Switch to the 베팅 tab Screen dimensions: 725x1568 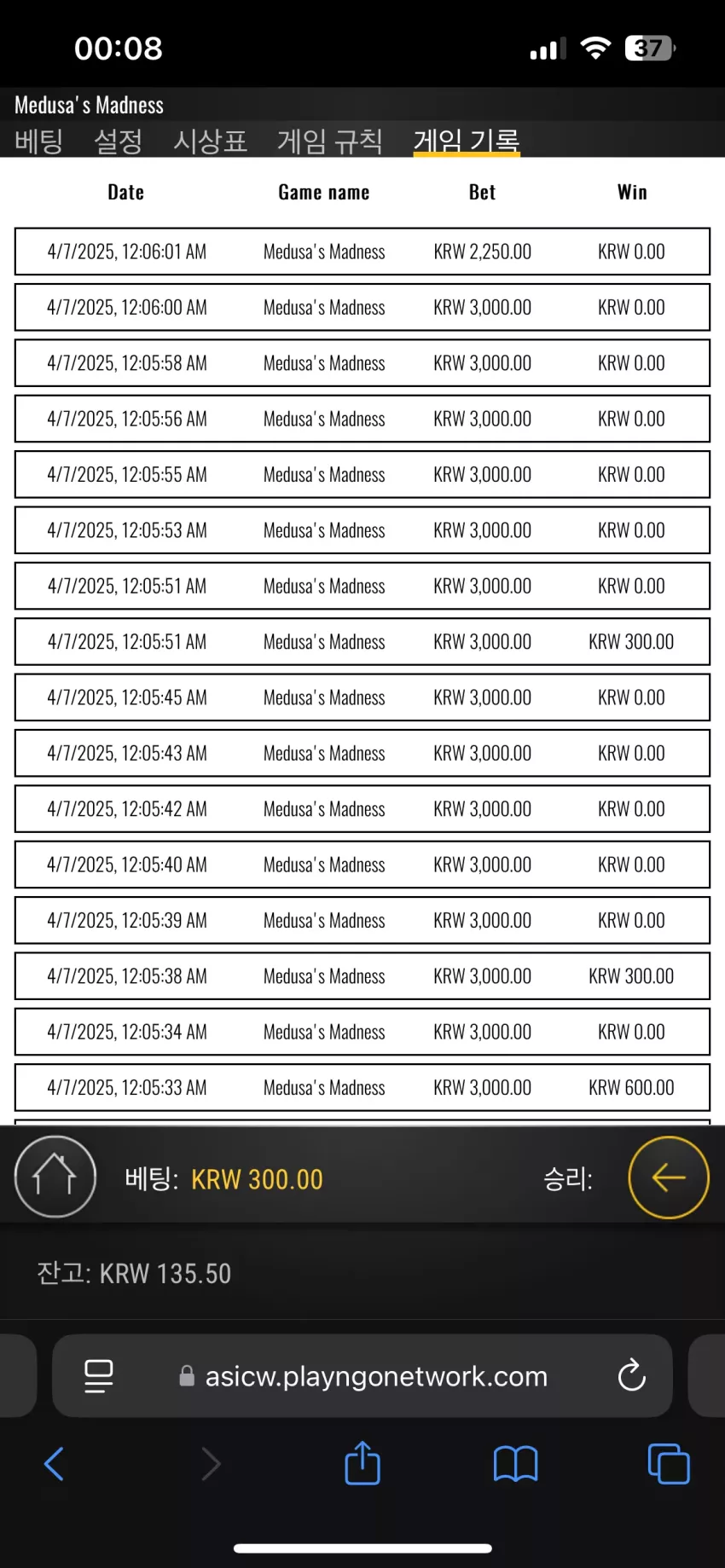39,141
